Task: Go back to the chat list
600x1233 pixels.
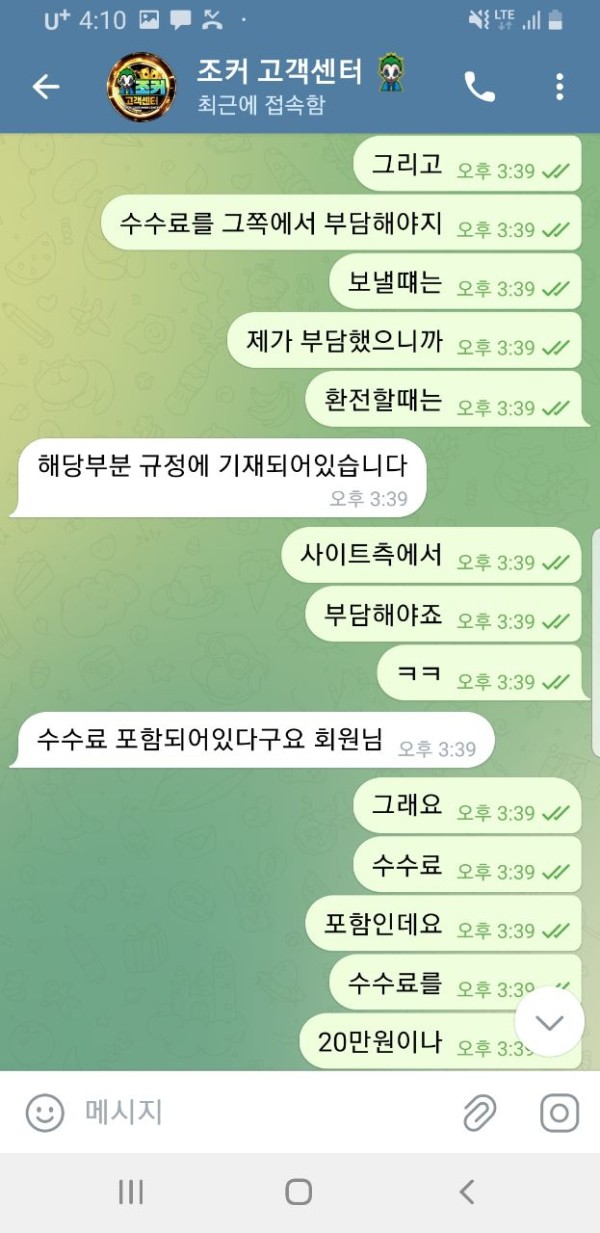Action: (x=46, y=87)
